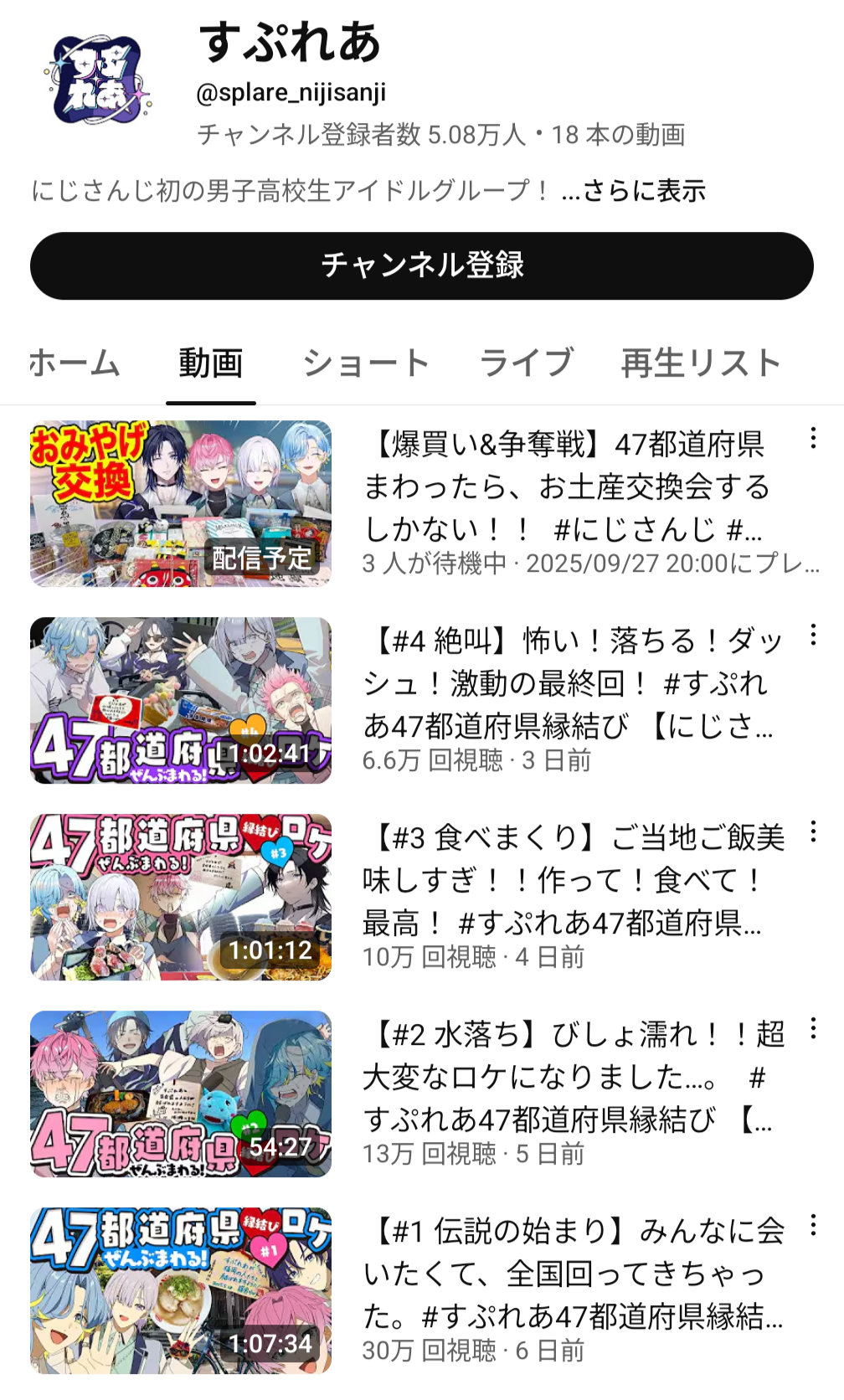Open the ライブ tab
Screen dimensions: 844x1400
tap(526, 363)
